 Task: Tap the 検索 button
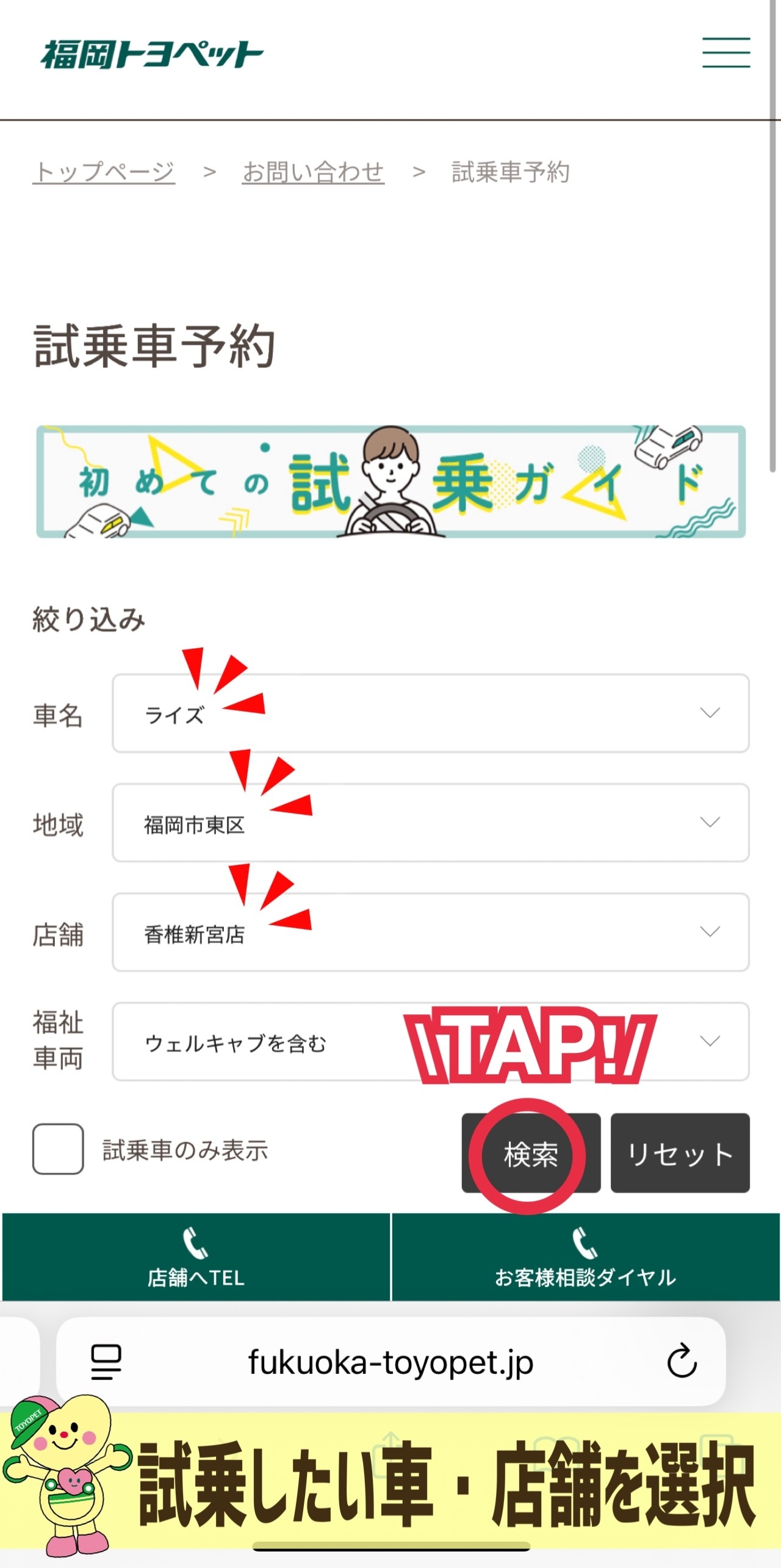click(531, 1153)
